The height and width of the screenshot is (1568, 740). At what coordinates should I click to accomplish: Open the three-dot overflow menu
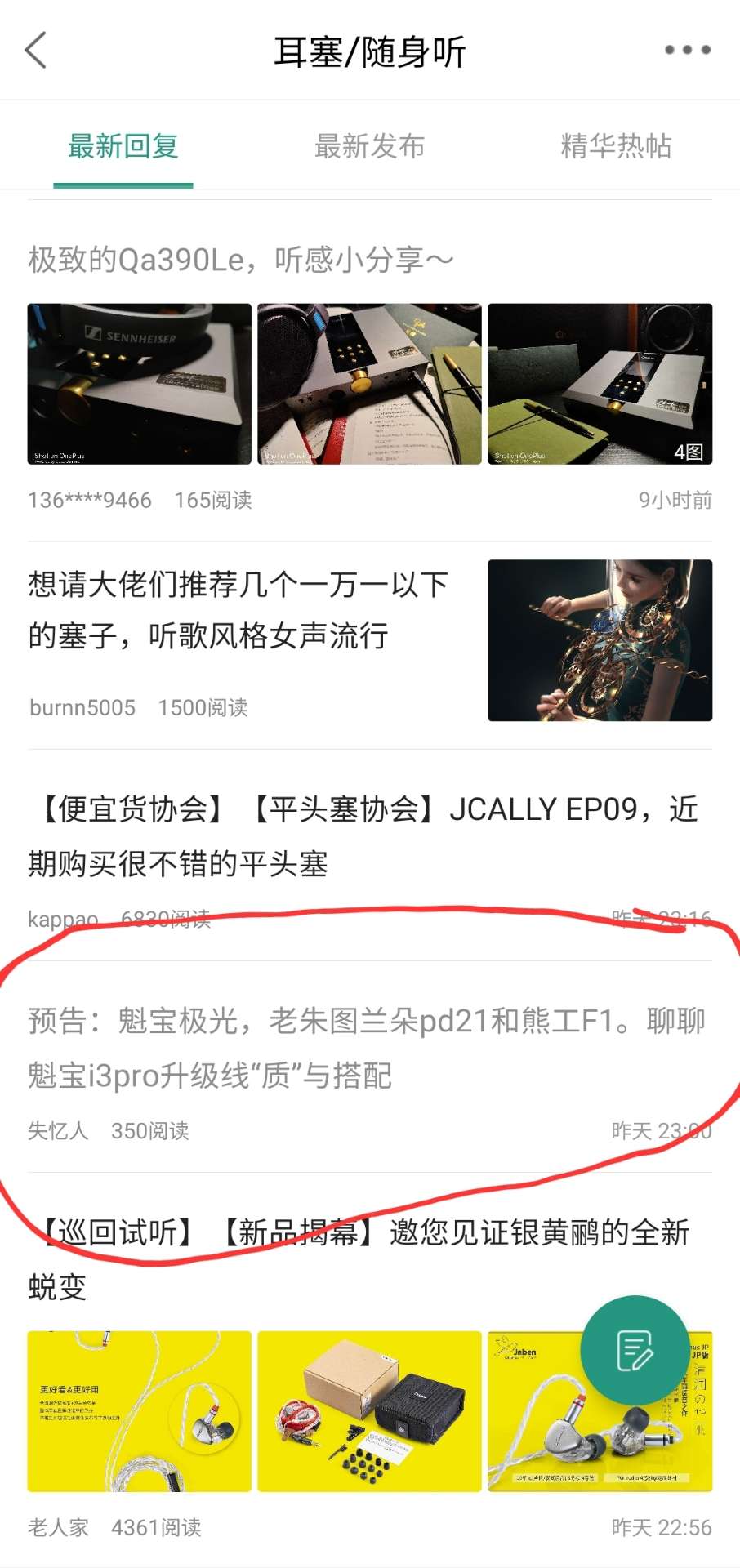[687, 51]
